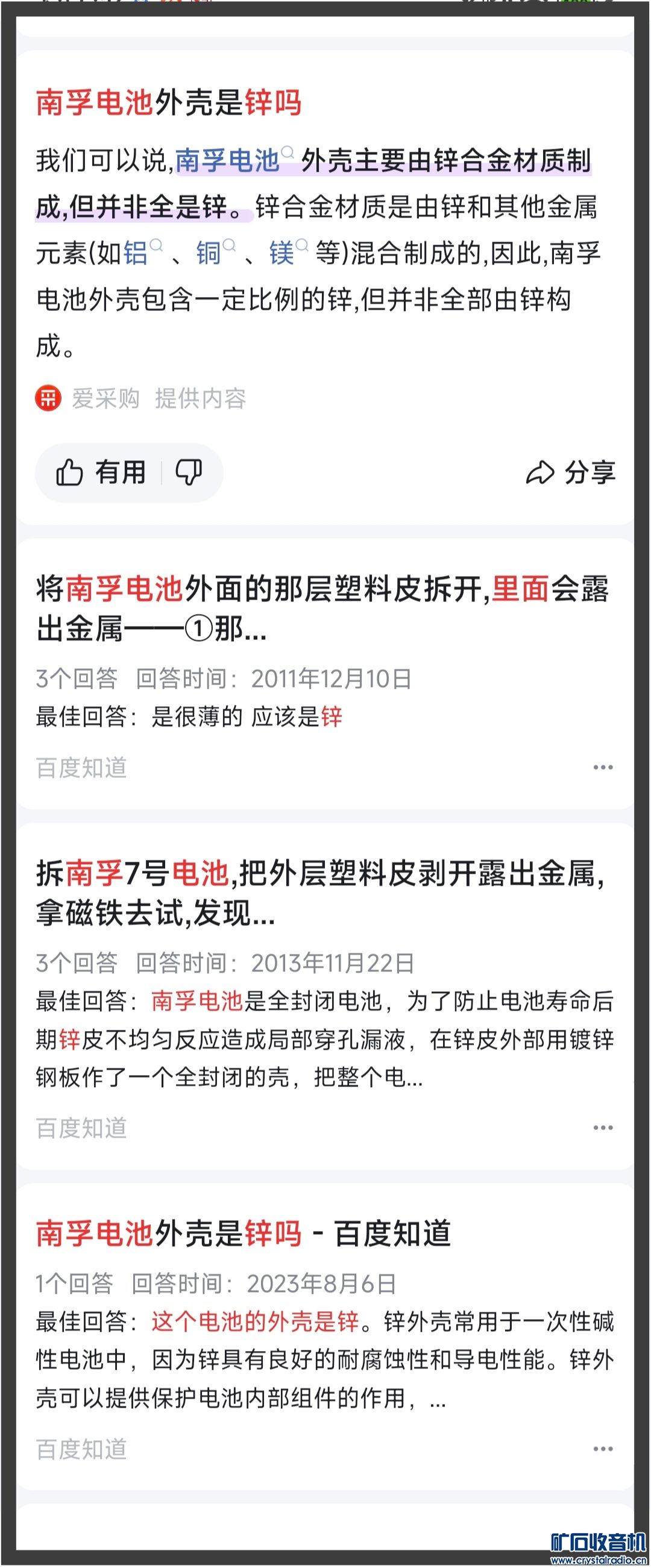Tap the thumbs-down icon on the answer
651x1568 pixels.
[189, 472]
